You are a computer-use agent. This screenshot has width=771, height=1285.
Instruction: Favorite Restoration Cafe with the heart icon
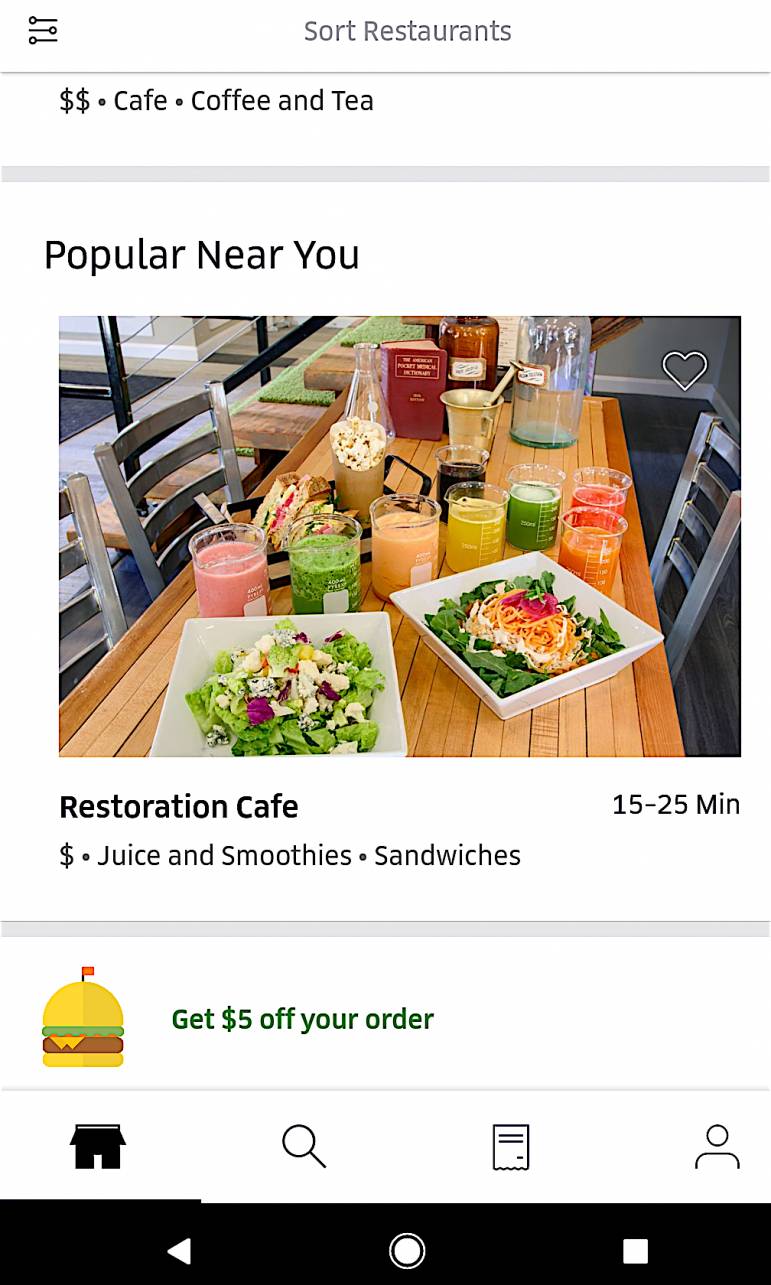click(685, 371)
